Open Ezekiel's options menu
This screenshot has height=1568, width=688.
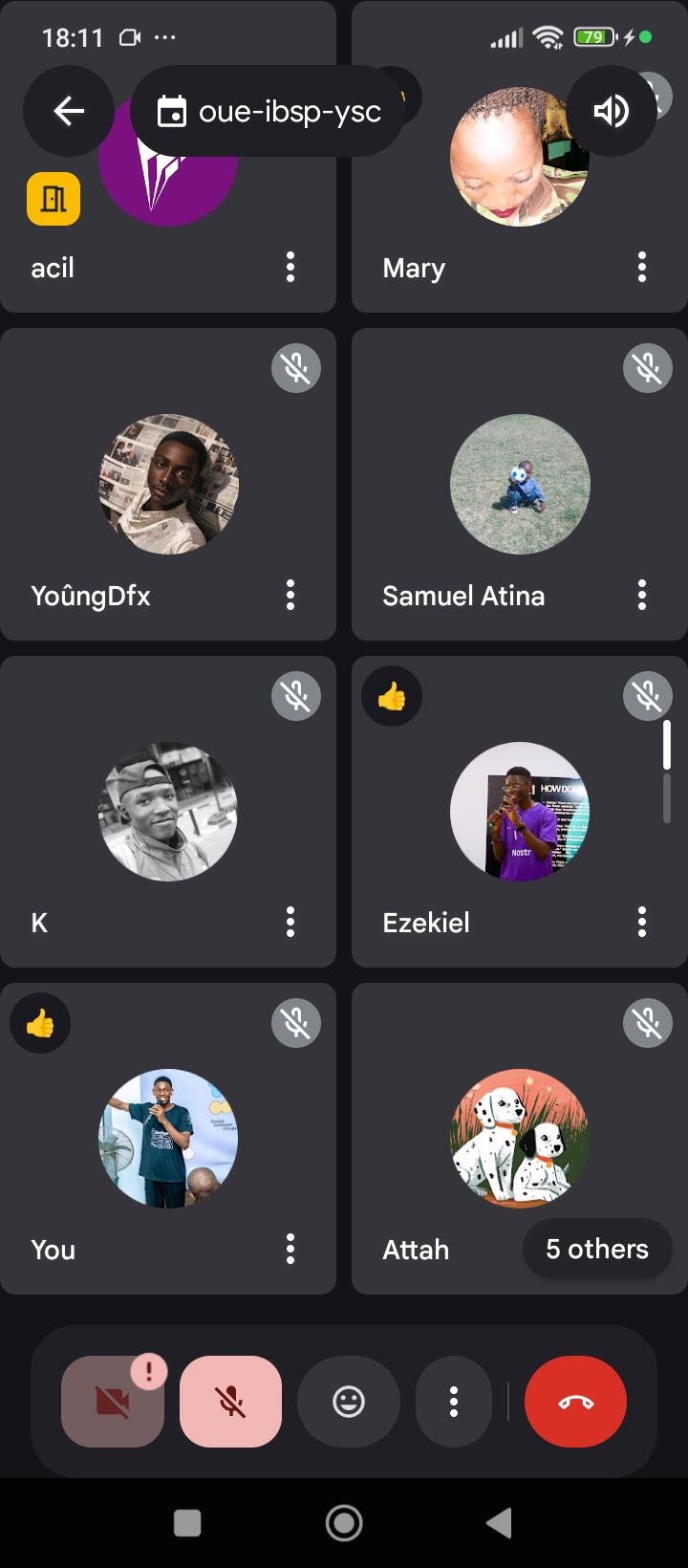point(642,922)
